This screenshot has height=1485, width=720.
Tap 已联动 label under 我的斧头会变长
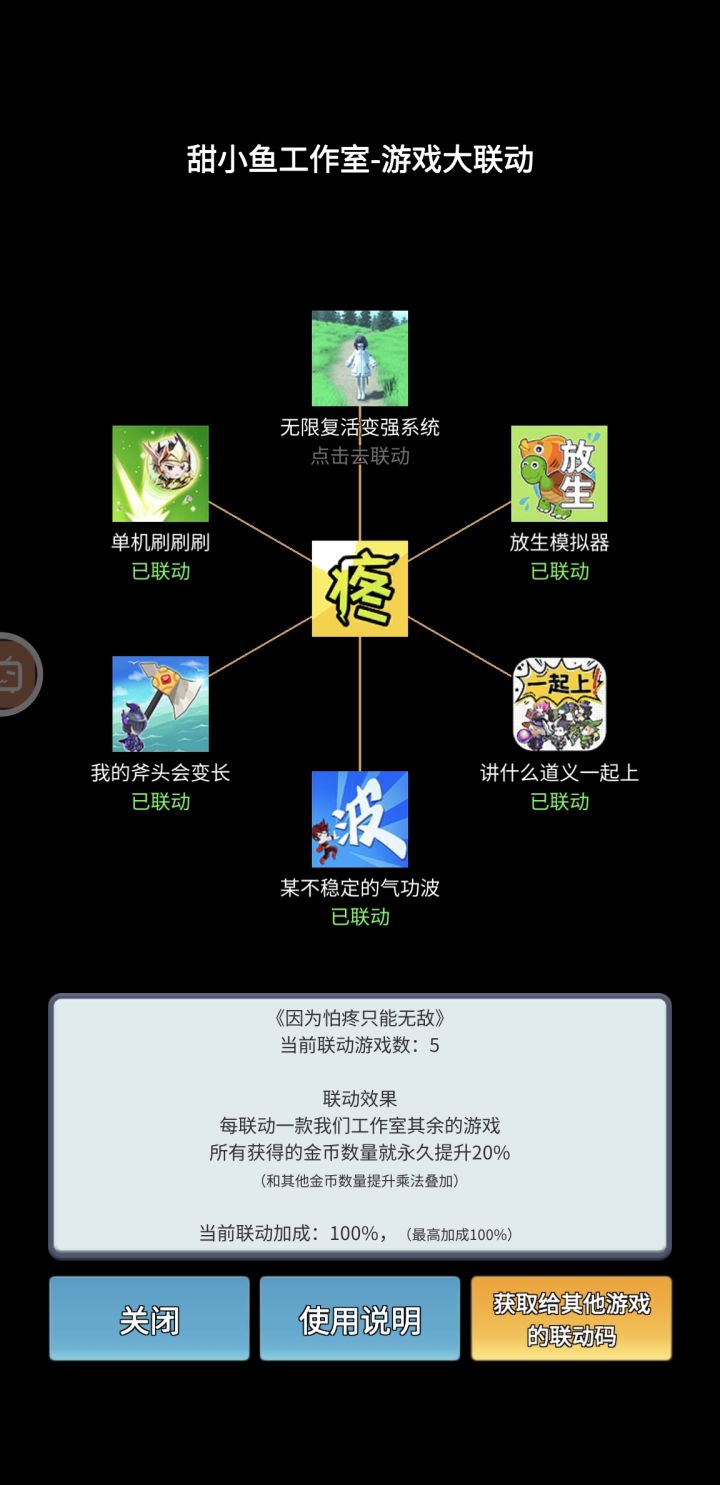point(161,802)
